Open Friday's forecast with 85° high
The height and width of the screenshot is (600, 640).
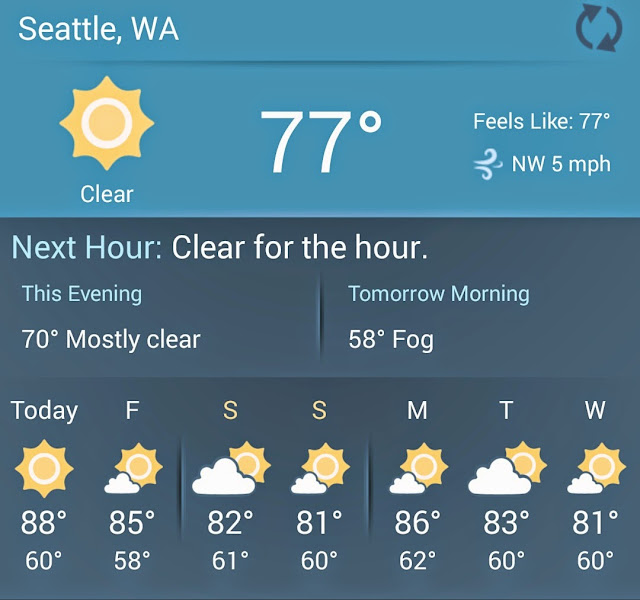click(132, 485)
